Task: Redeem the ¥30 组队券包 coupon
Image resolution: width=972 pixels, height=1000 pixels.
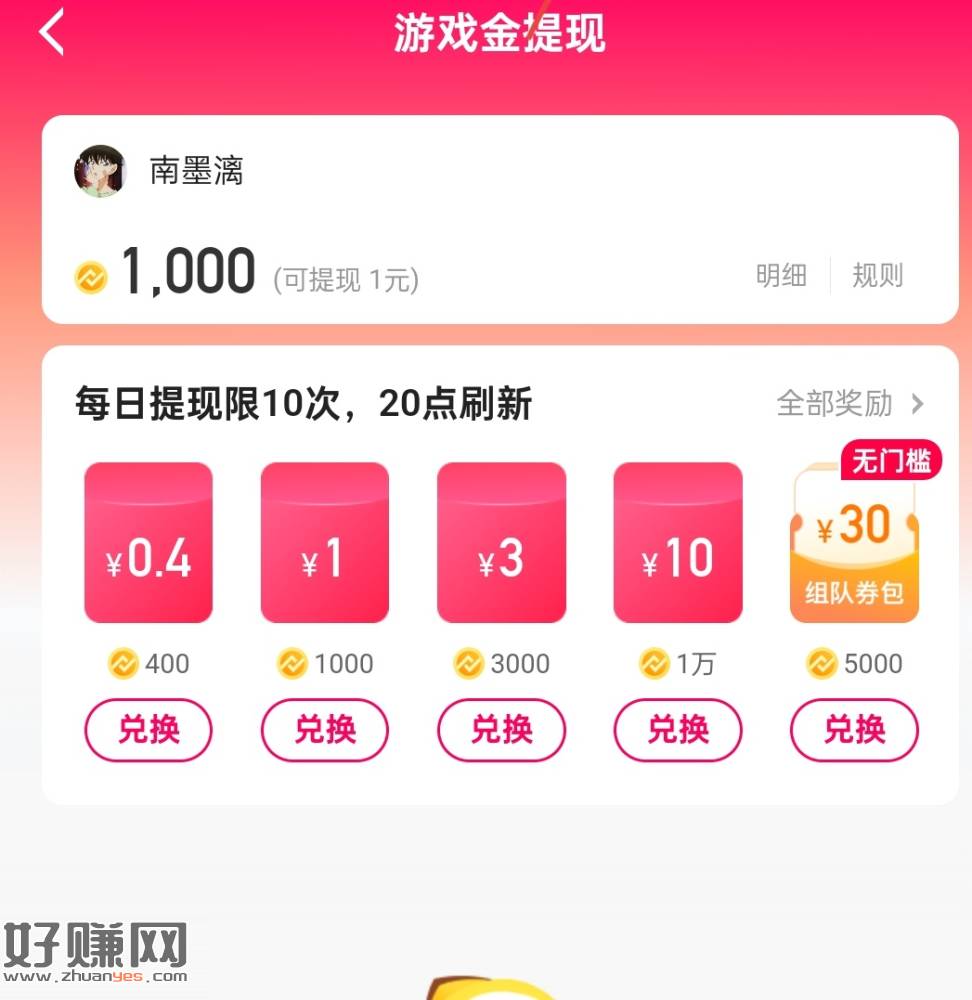Action: pyautogui.click(x=854, y=730)
